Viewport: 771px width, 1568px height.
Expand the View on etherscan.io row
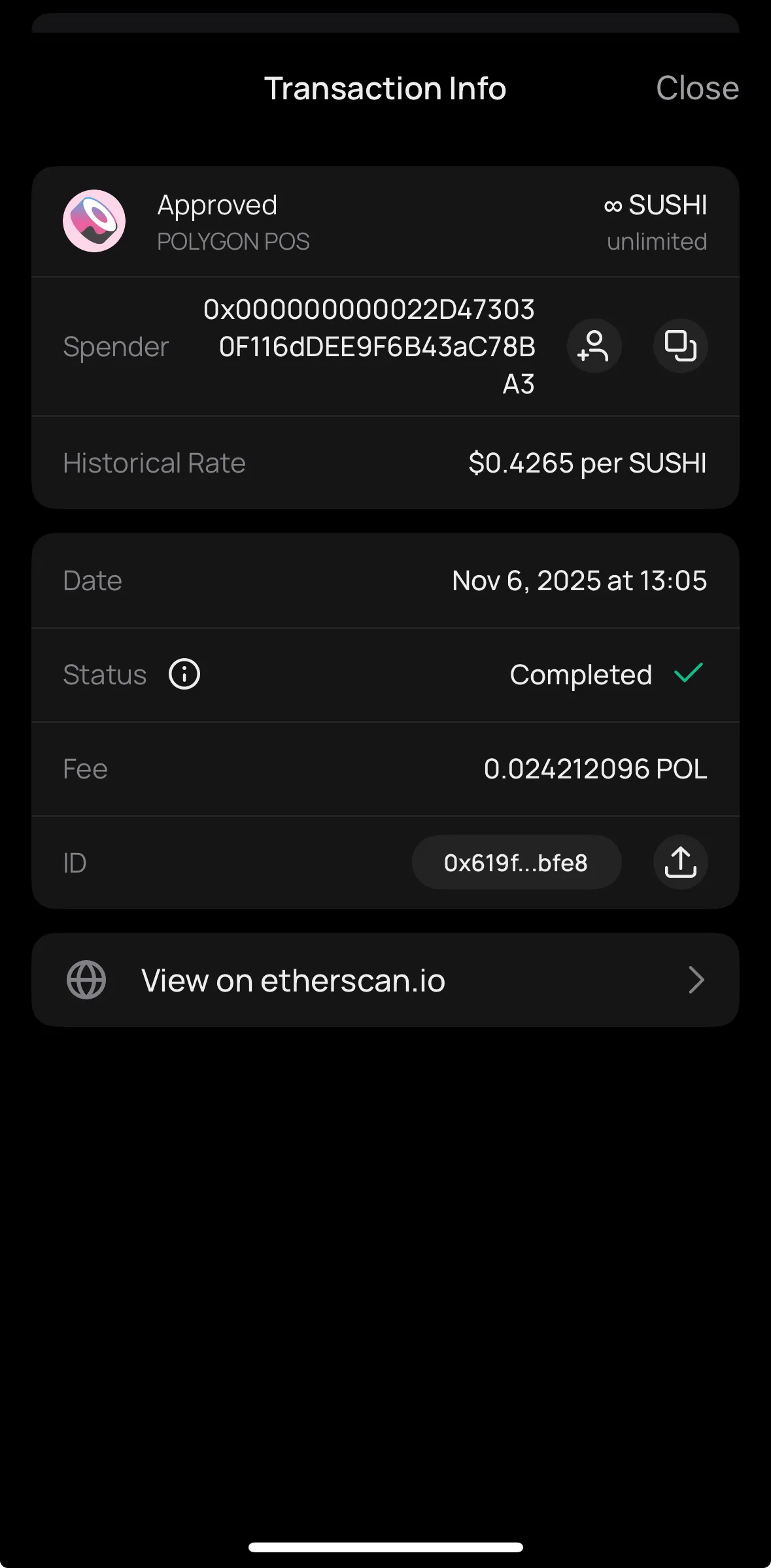pyautogui.click(x=386, y=980)
